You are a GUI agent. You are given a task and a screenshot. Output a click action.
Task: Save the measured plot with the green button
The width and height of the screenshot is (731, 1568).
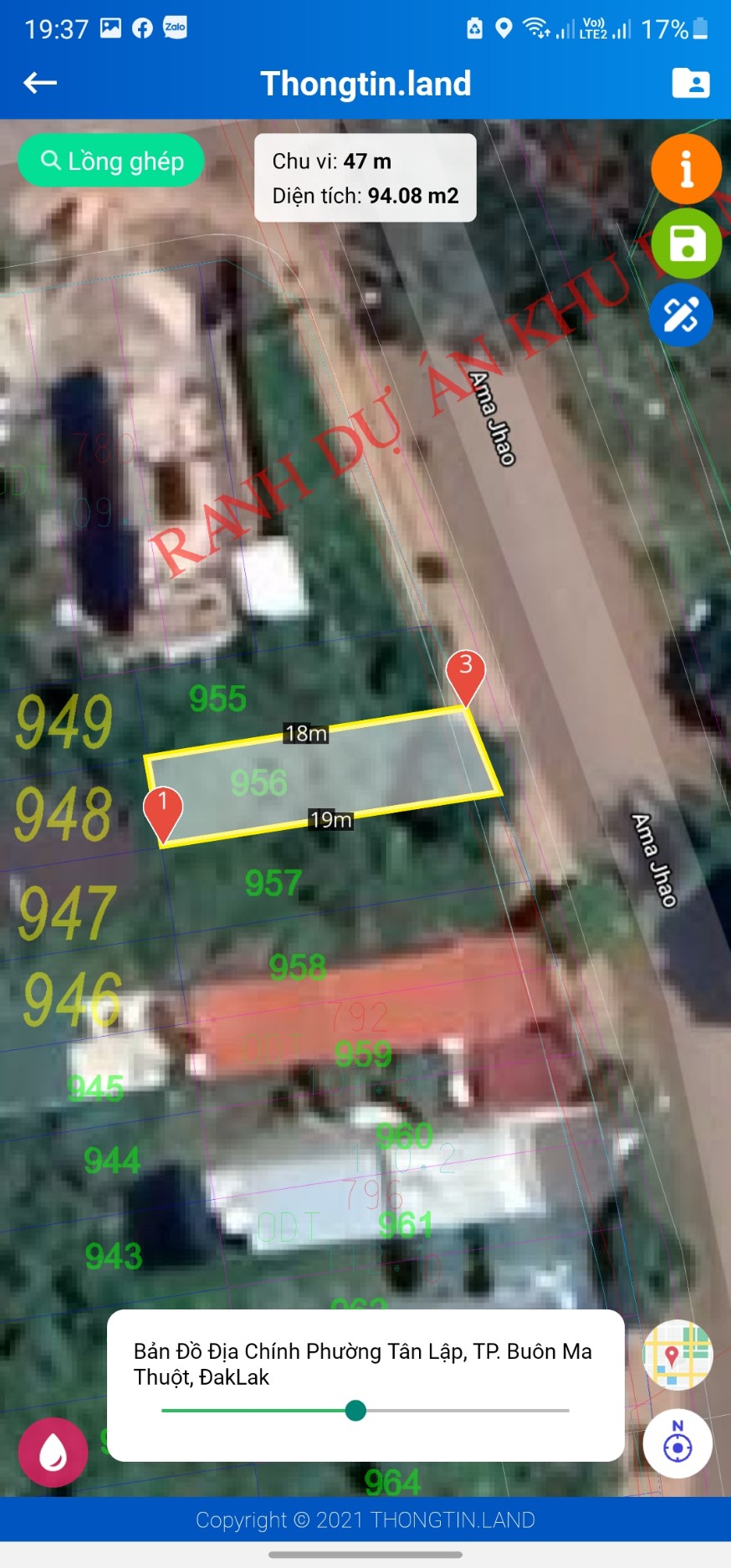[687, 243]
